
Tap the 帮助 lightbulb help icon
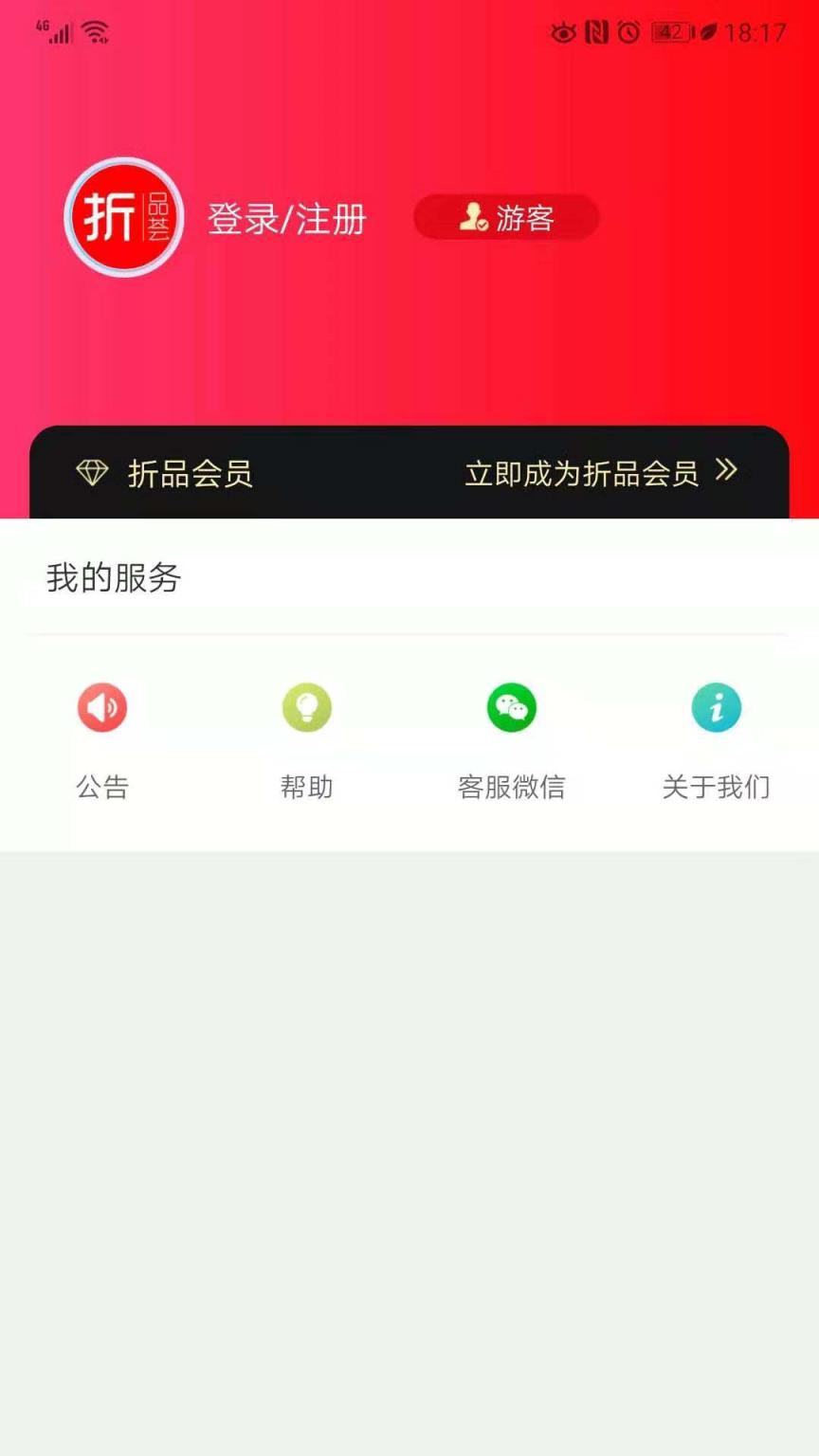(306, 707)
